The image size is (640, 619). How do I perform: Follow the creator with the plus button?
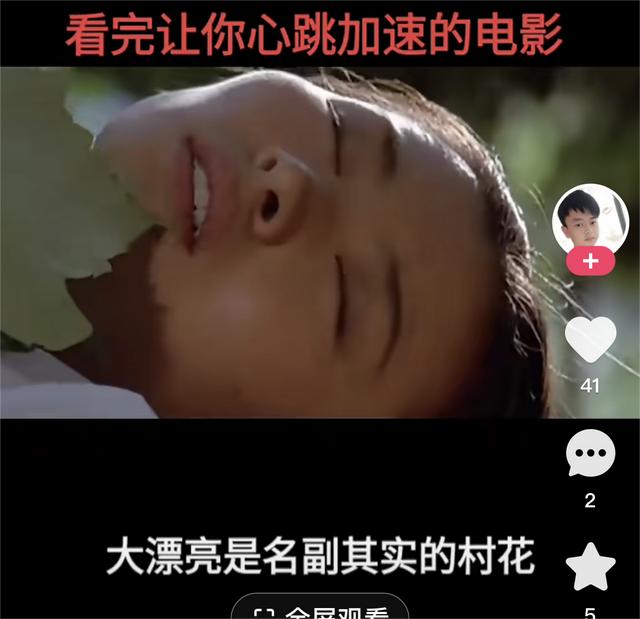[590, 262]
